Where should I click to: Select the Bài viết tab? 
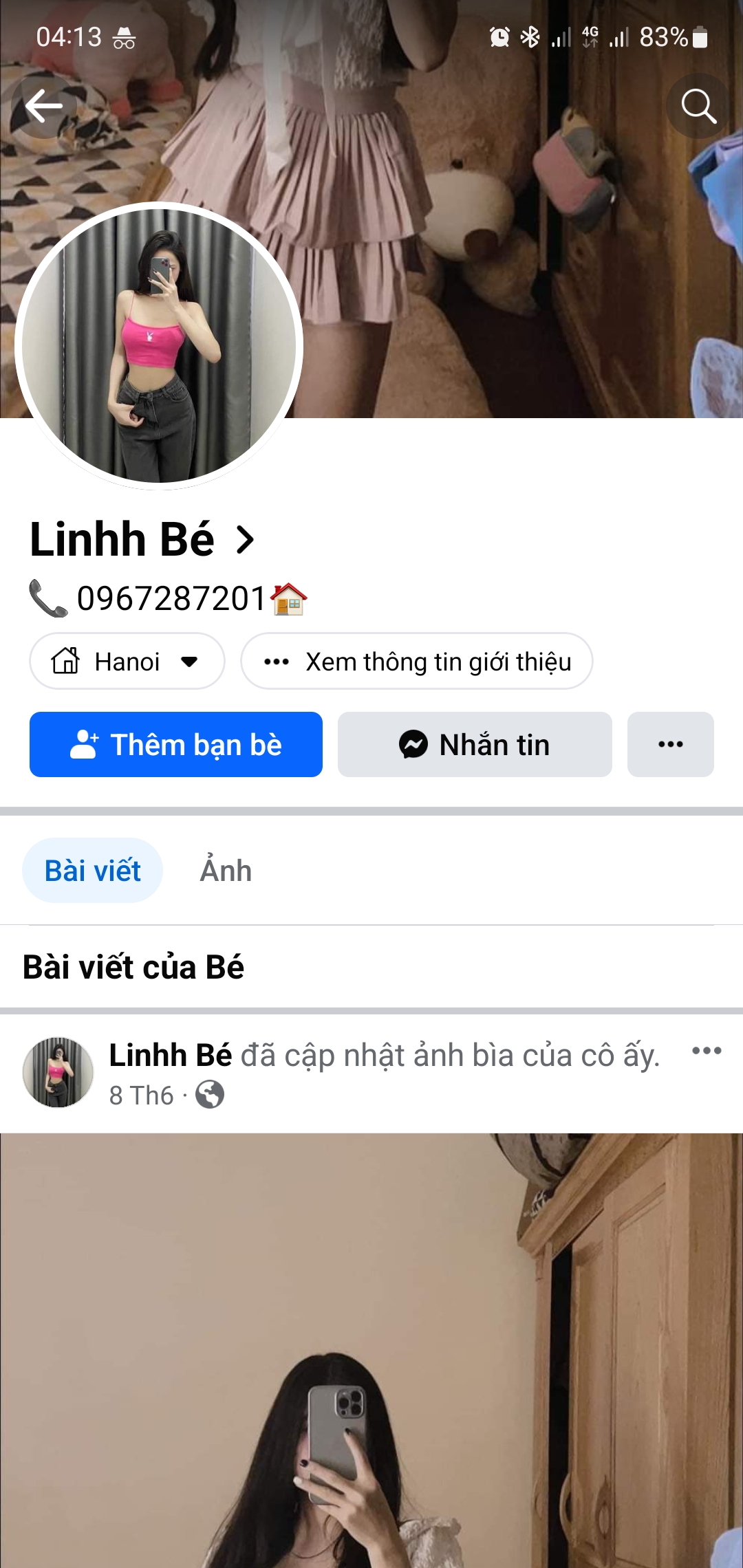point(92,869)
